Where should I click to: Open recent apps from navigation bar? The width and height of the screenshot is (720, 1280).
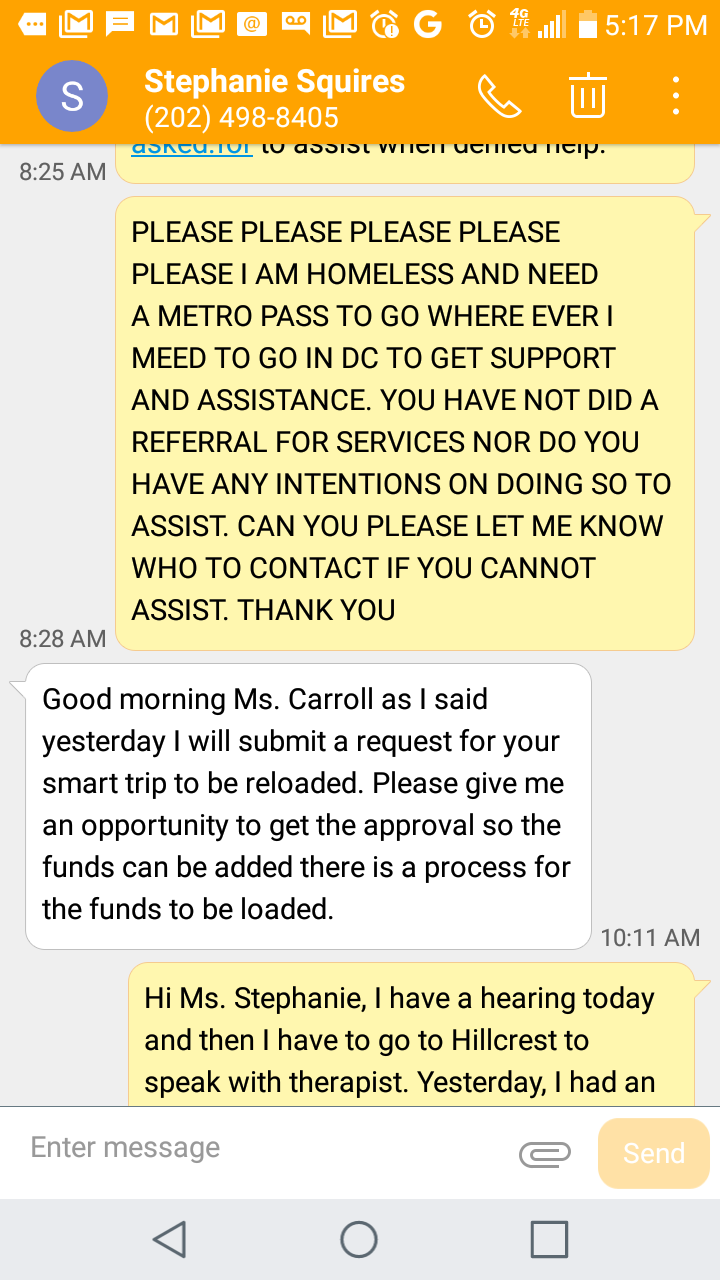coord(549,1239)
